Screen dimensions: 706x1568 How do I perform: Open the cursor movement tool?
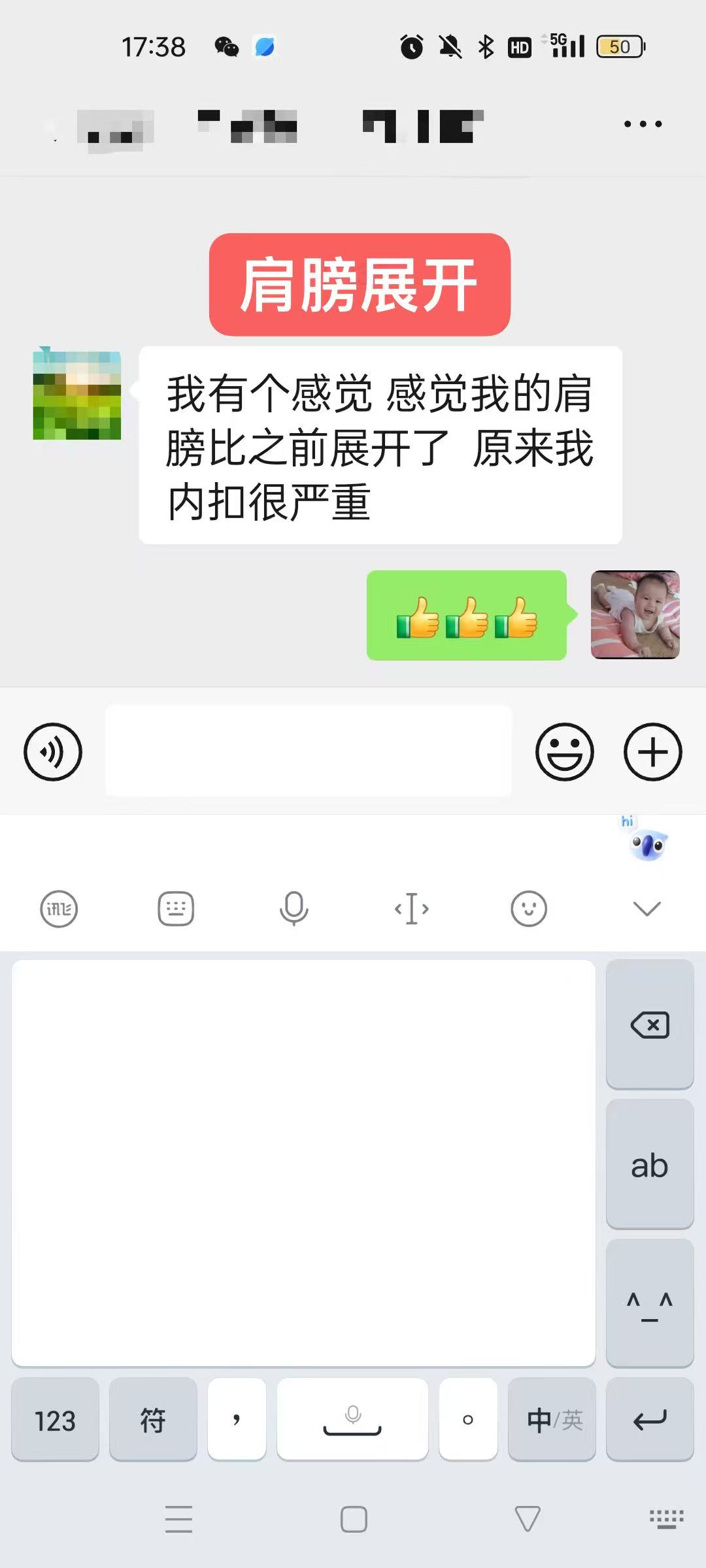click(411, 909)
